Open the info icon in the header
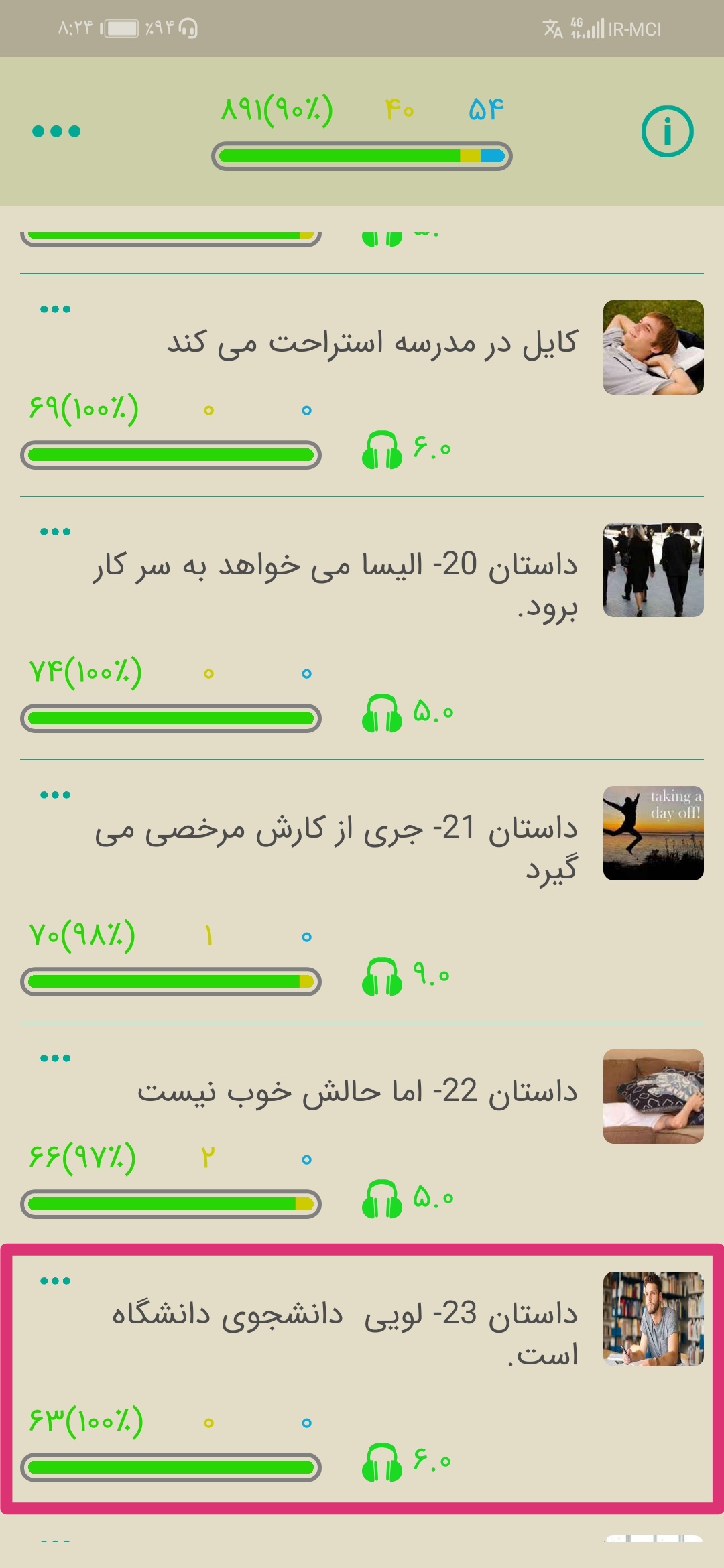The width and height of the screenshot is (724, 1568). (667, 131)
